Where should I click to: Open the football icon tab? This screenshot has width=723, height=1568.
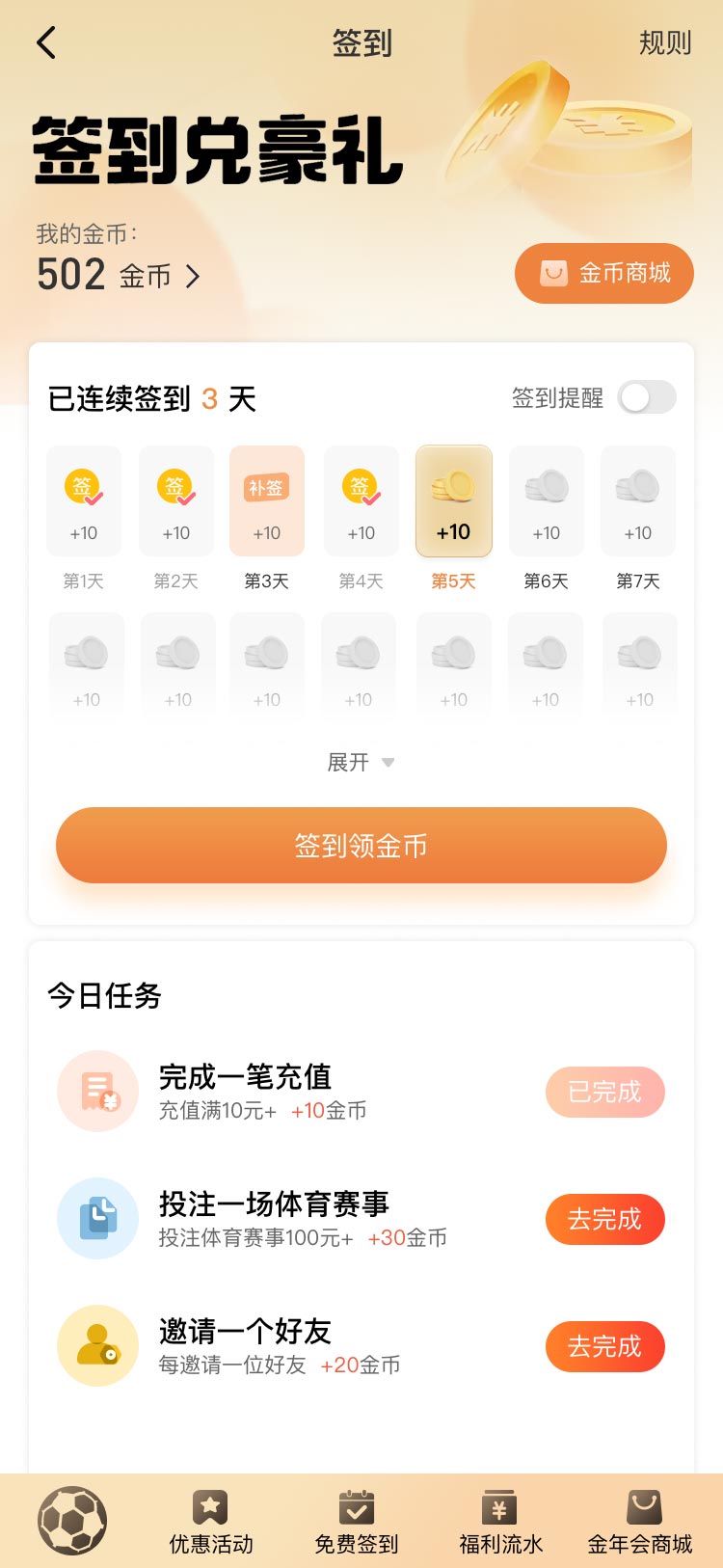72,1521
